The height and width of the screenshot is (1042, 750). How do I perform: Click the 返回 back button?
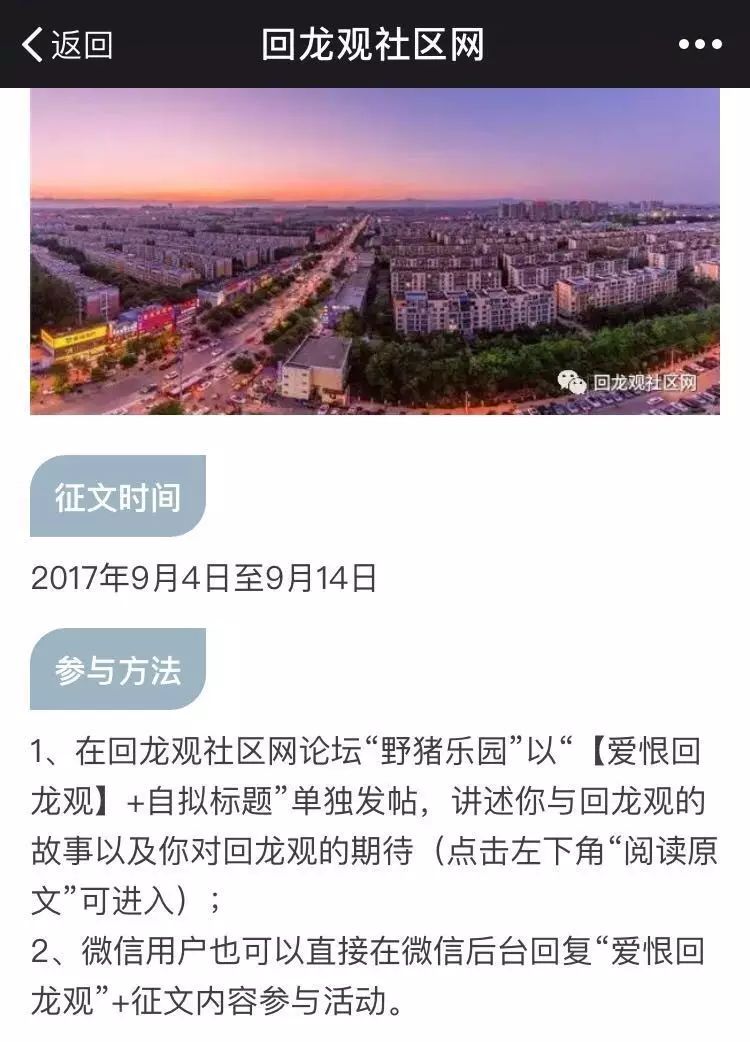point(70,41)
